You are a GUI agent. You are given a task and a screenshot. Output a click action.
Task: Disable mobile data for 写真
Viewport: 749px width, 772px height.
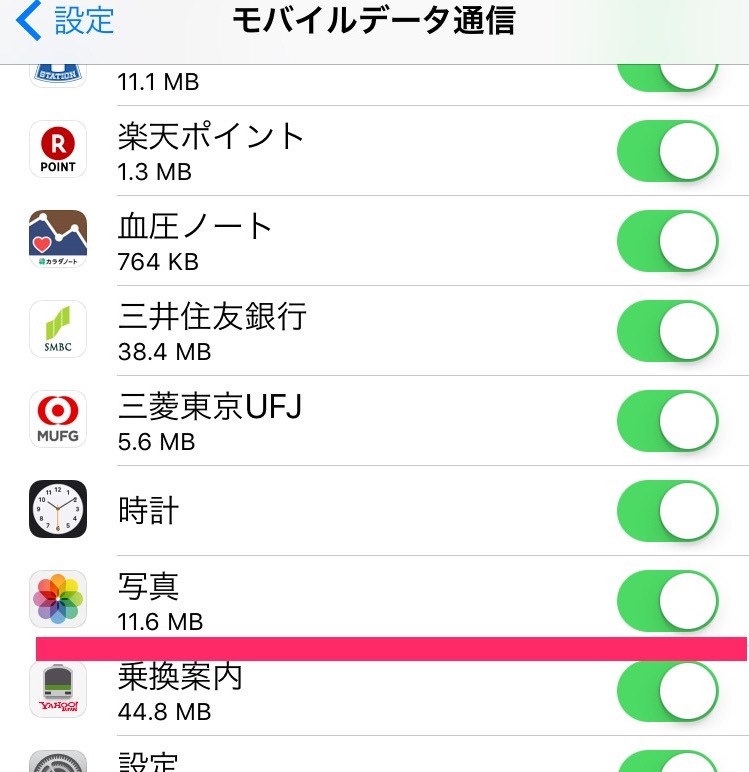coord(667,601)
